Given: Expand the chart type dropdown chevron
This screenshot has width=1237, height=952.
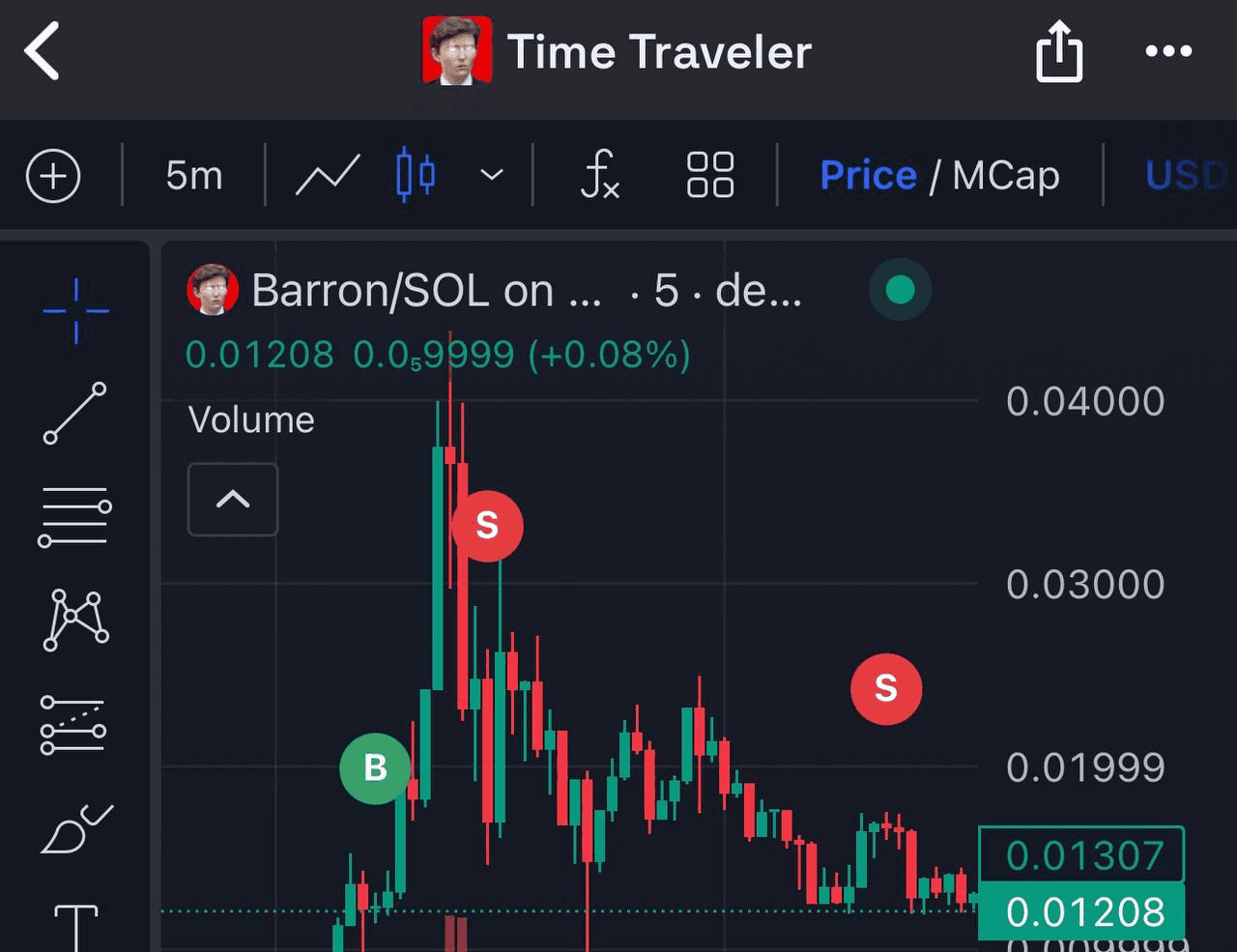Looking at the screenshot, I should 492,176.
